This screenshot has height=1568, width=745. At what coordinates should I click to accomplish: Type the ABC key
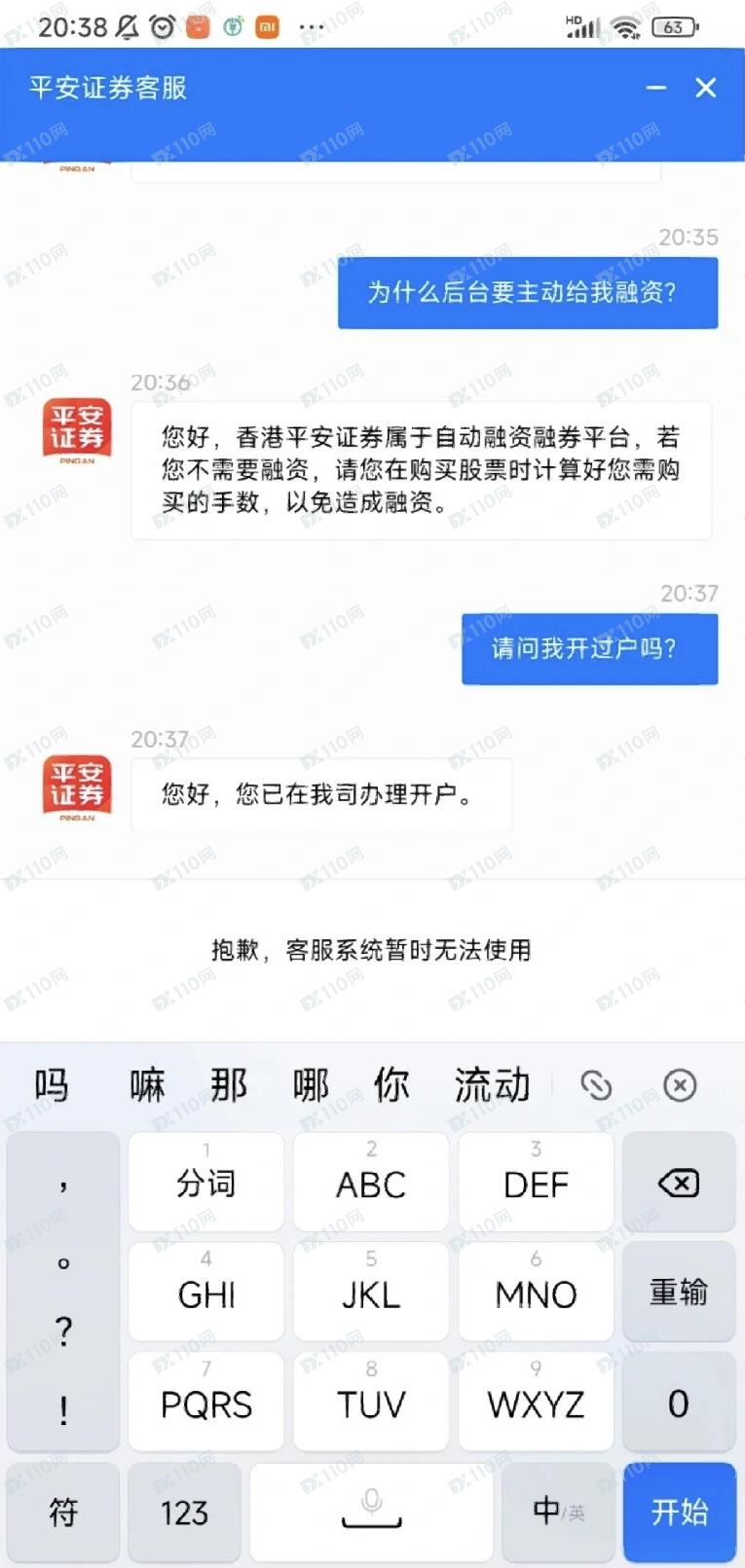371,1184
